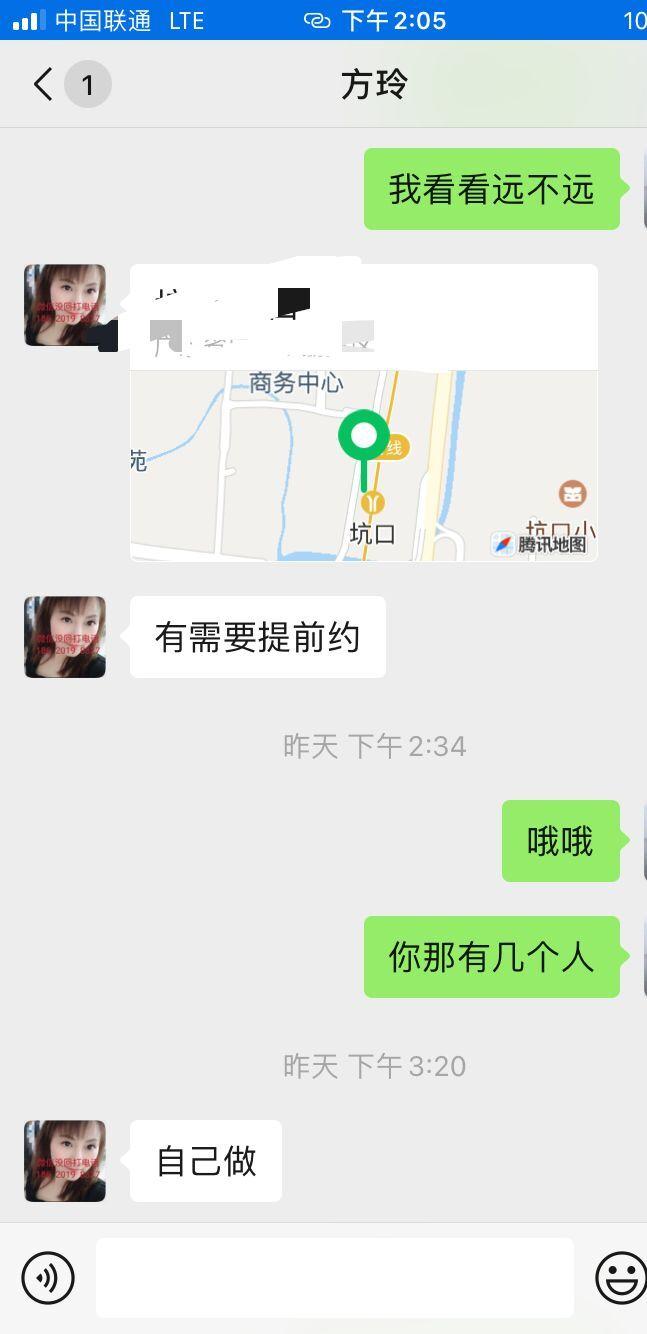The image size is (647, 1334).
Task: View profile from avatar beside 自己做
Action: [x=65, y=1161]
